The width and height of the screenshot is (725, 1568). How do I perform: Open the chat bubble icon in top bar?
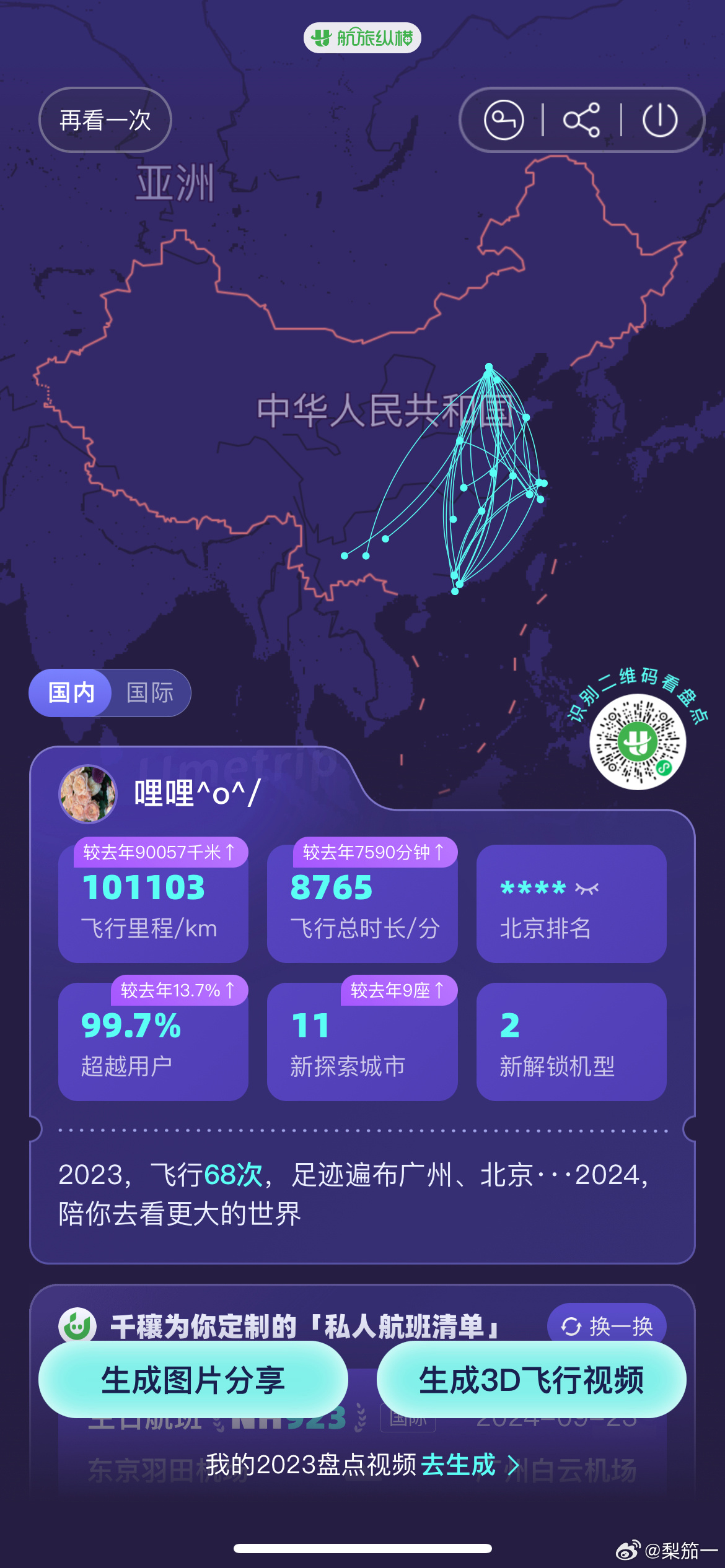tap(504, 120)
